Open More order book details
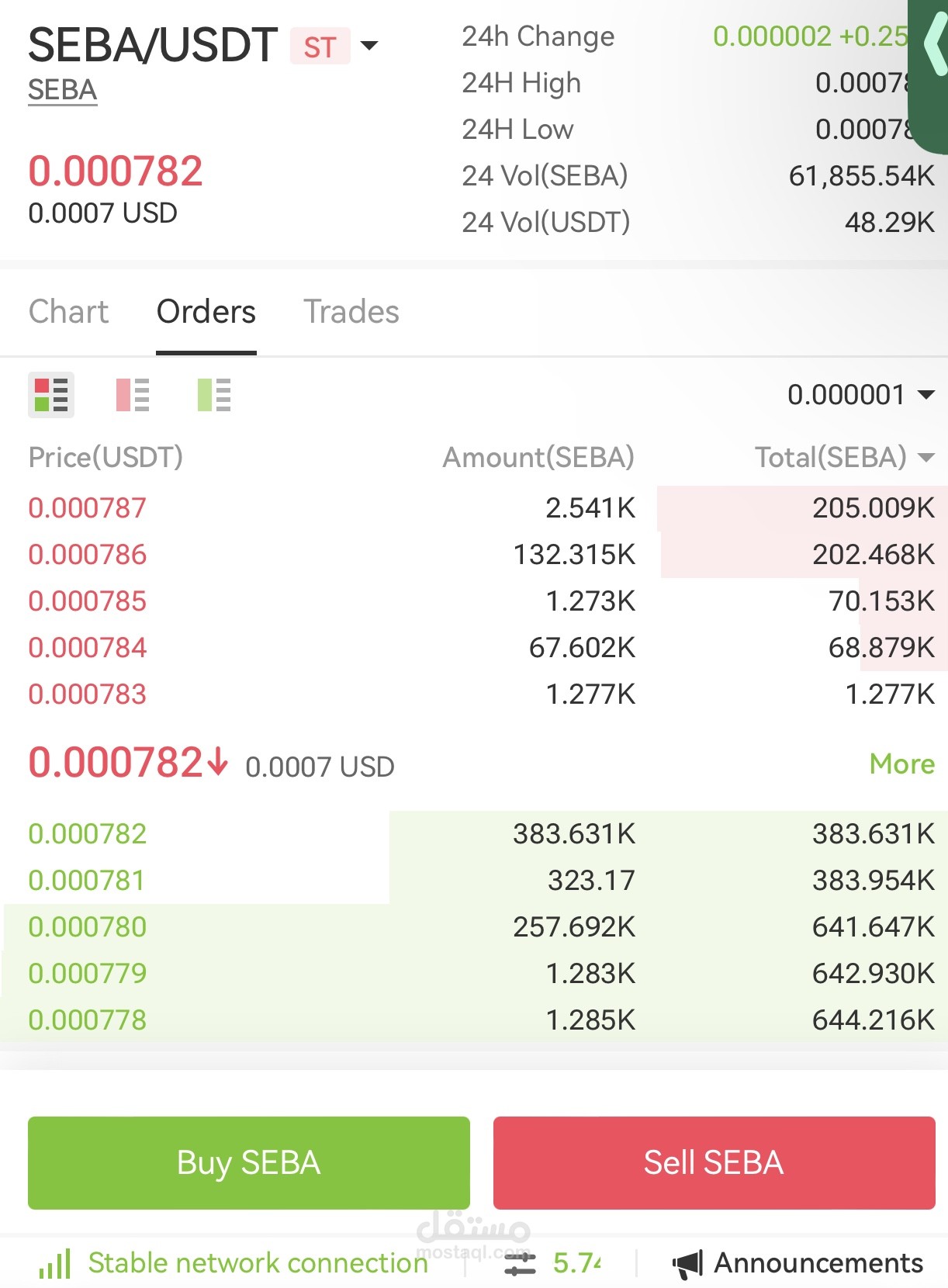 tap(902, 764)
